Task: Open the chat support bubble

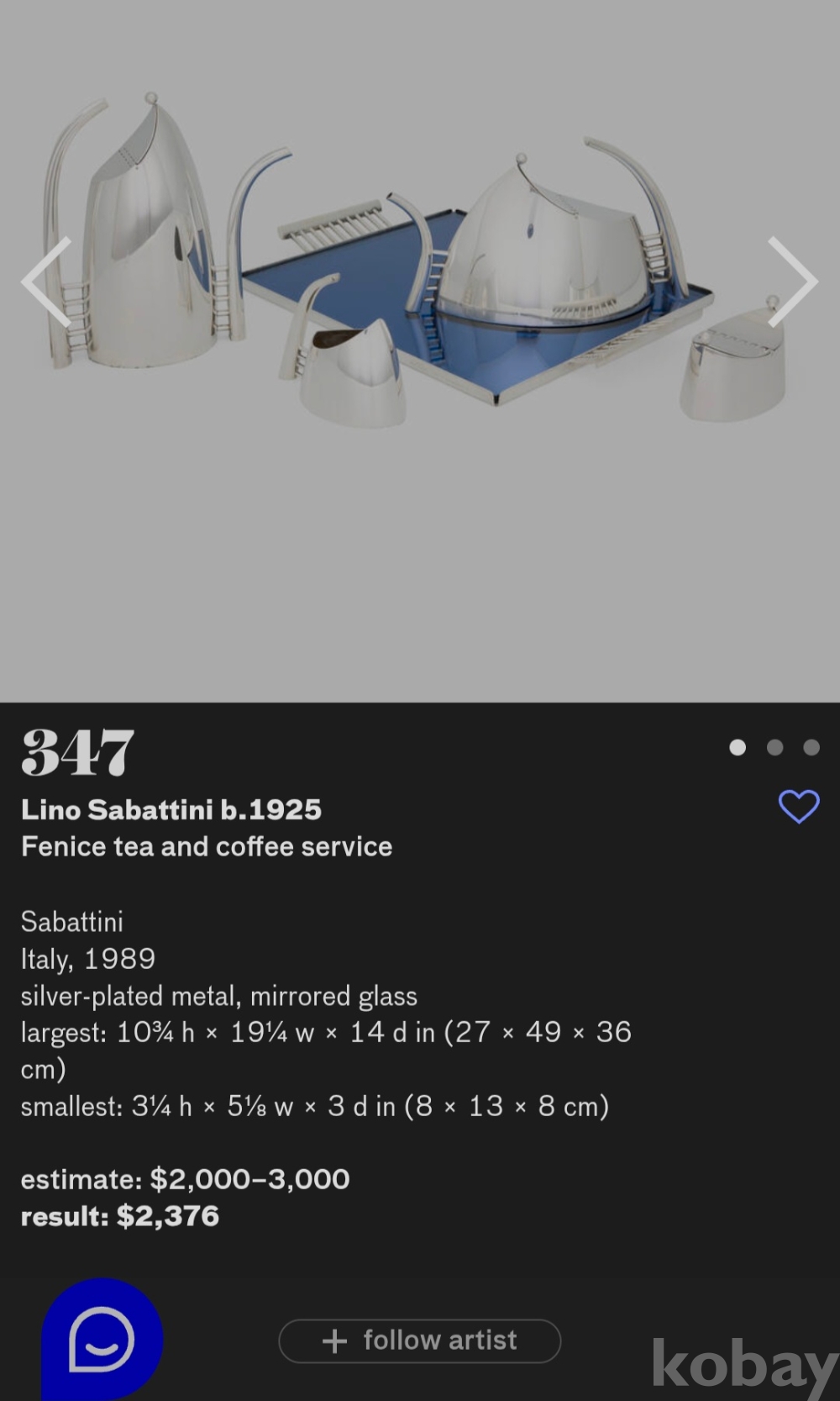Action: [x=102, y=1340]
